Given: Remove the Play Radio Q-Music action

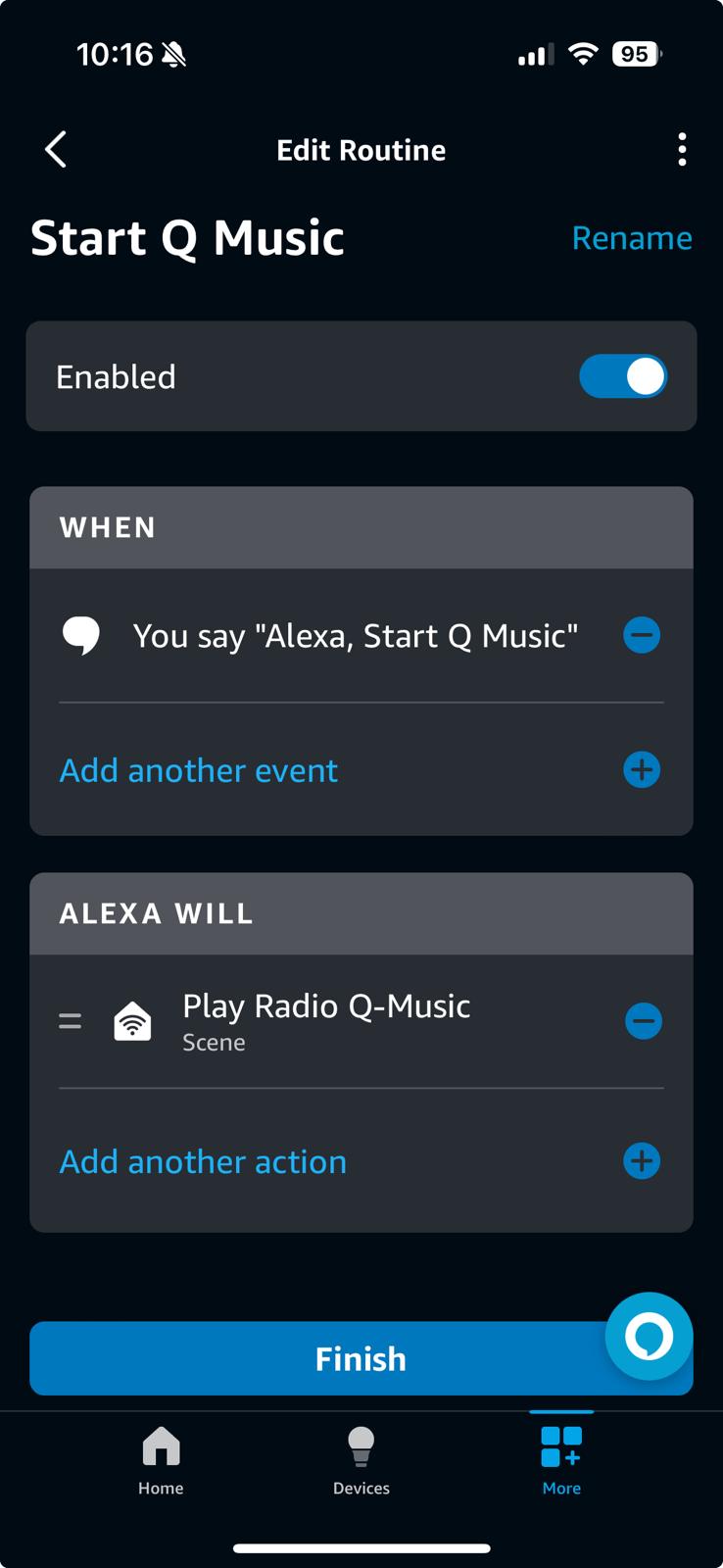Looking at the screenshot, I should [x=643, y=1021].
